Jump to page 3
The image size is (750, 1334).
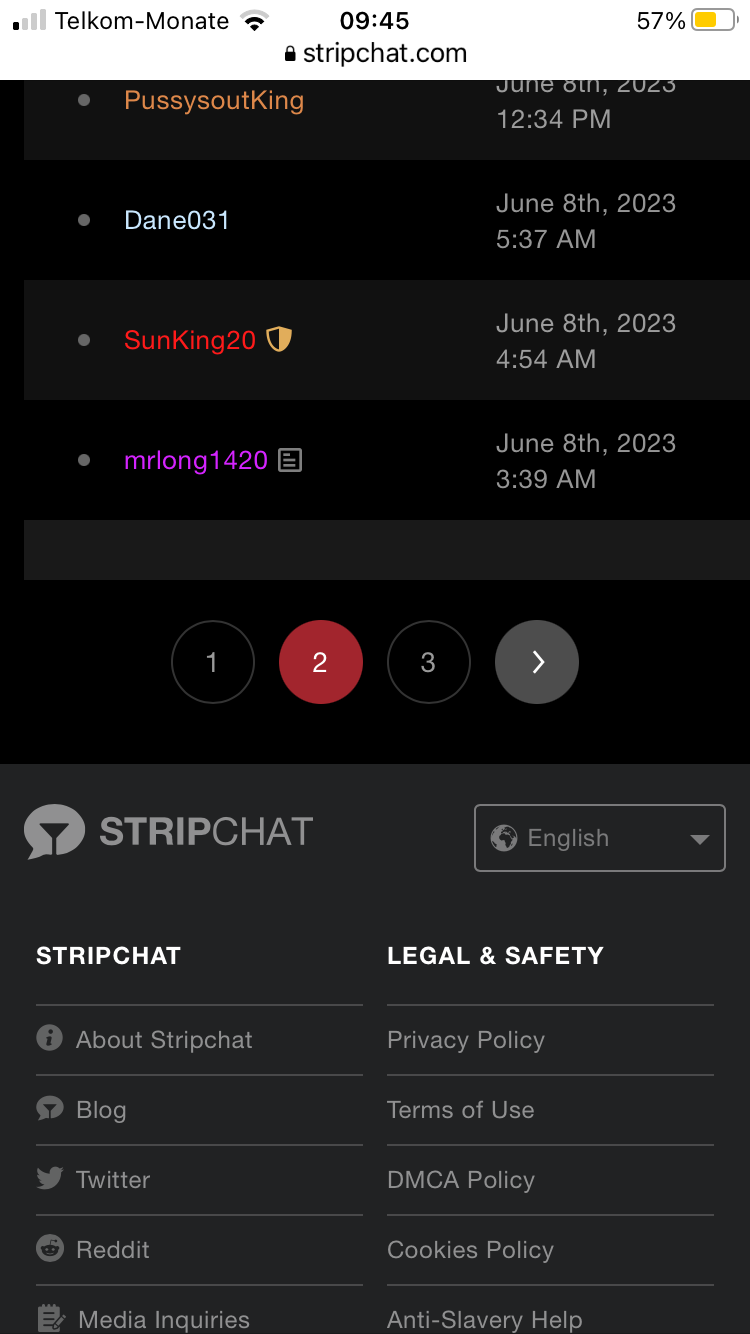pyautogui.click(x=428, y=662)
